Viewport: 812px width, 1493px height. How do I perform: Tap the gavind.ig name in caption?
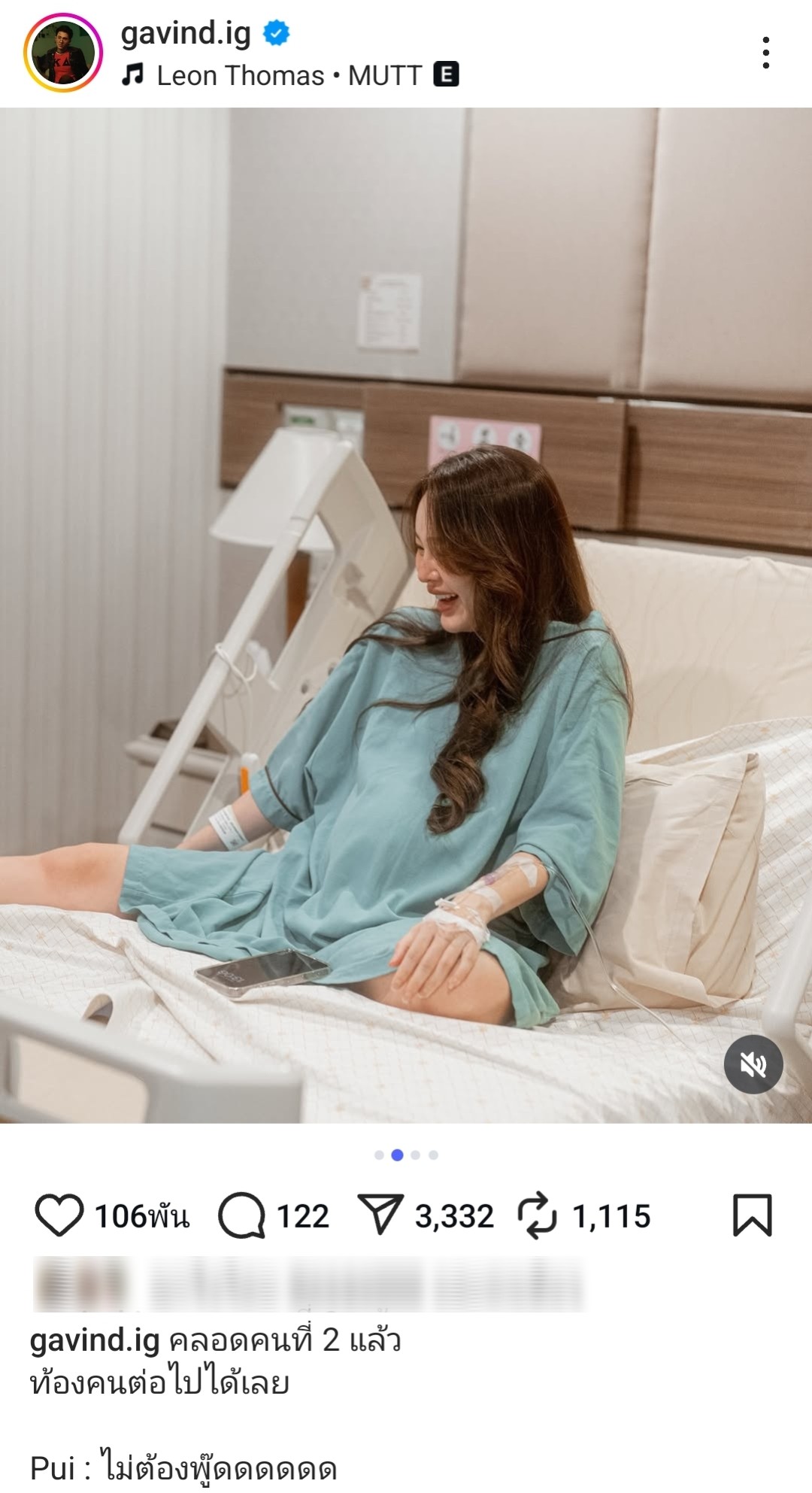click(x=95, y=1340)
